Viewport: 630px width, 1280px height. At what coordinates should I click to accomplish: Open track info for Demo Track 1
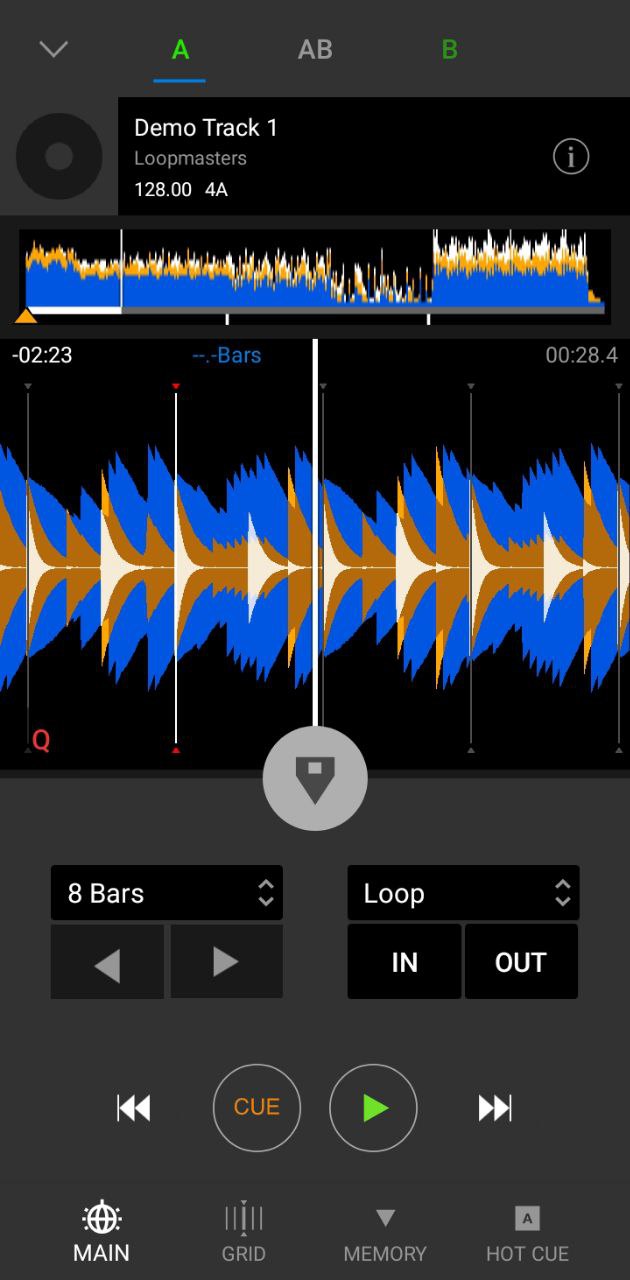point(571,157)
